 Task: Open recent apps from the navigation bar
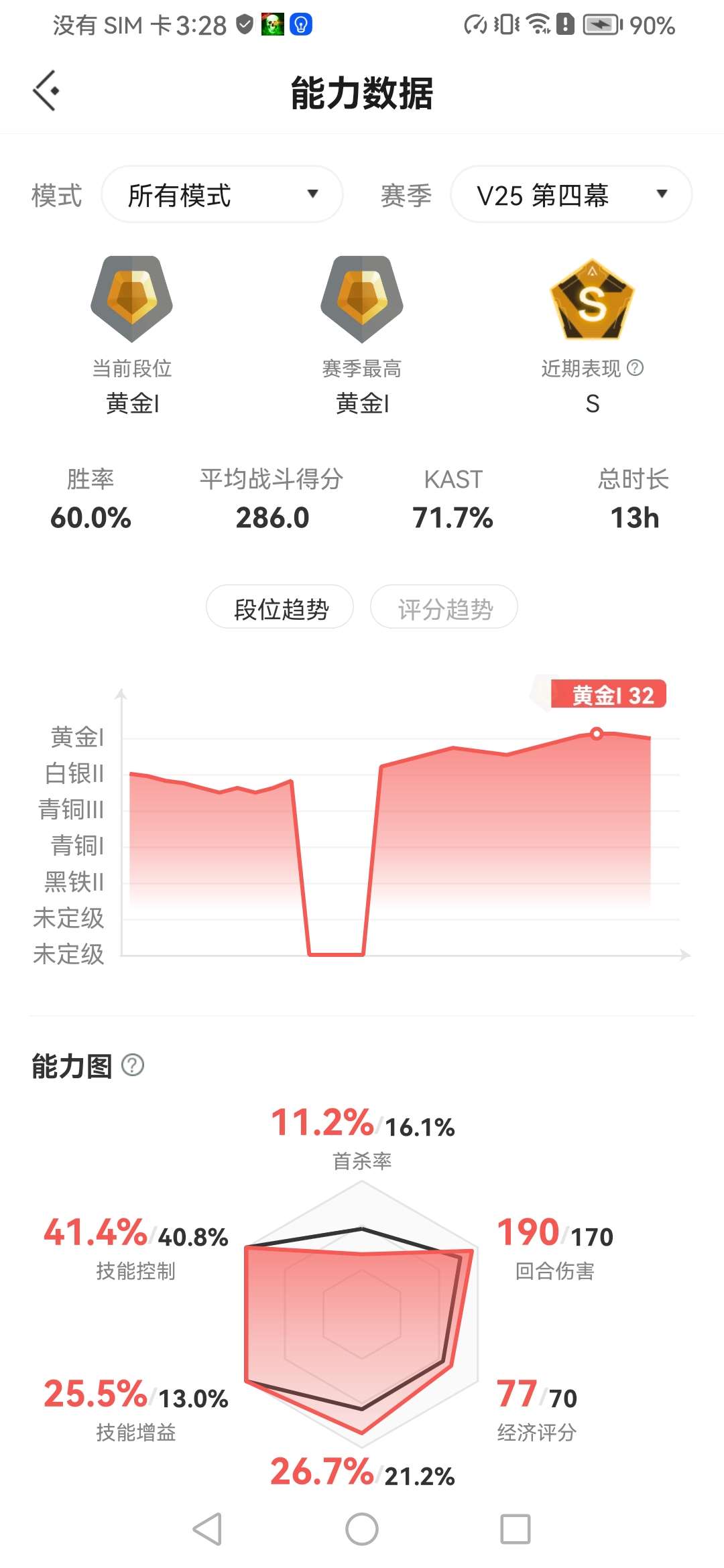click(516, 1529)
